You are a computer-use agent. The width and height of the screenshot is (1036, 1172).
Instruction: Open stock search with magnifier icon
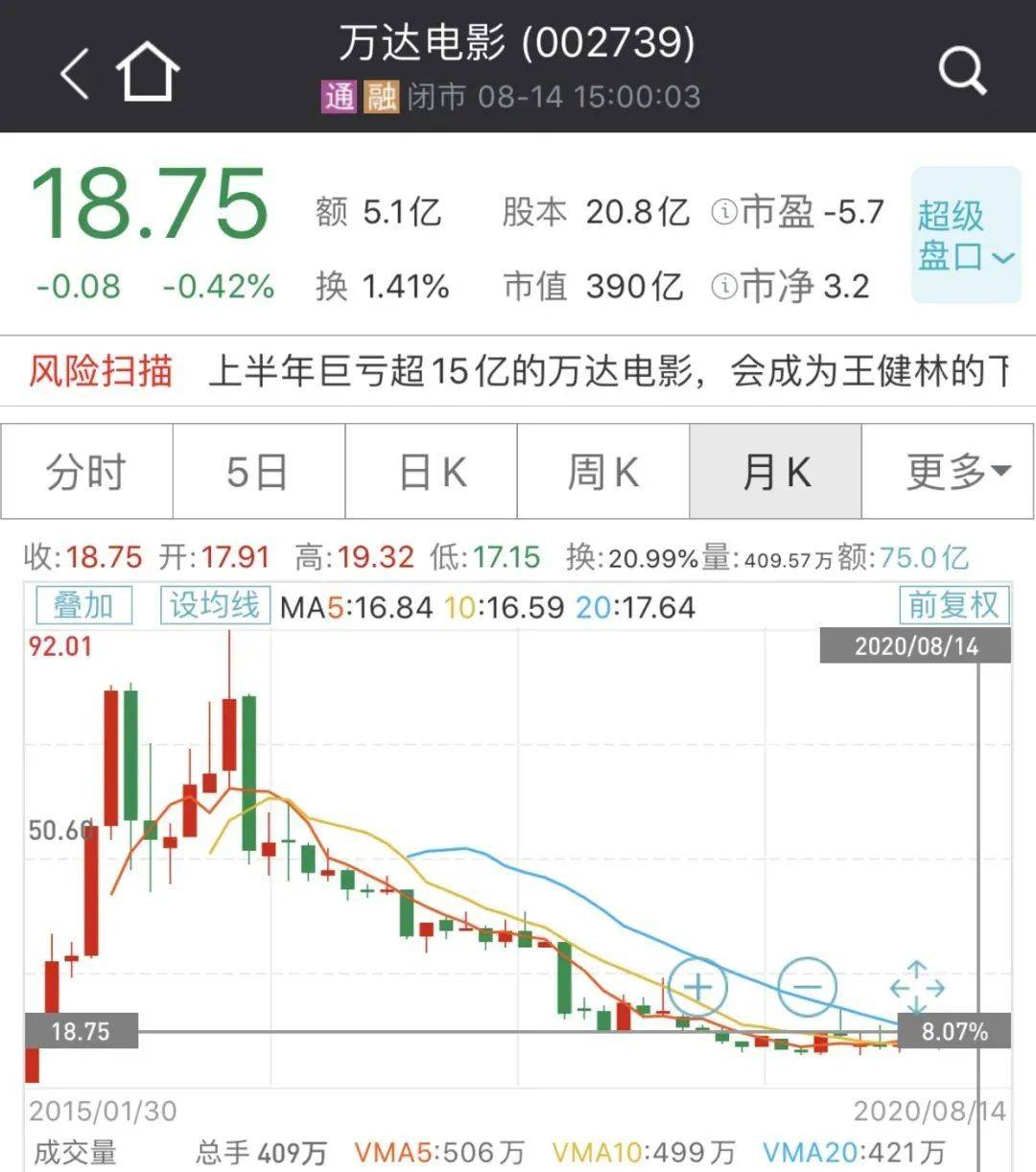coord(959,71)
